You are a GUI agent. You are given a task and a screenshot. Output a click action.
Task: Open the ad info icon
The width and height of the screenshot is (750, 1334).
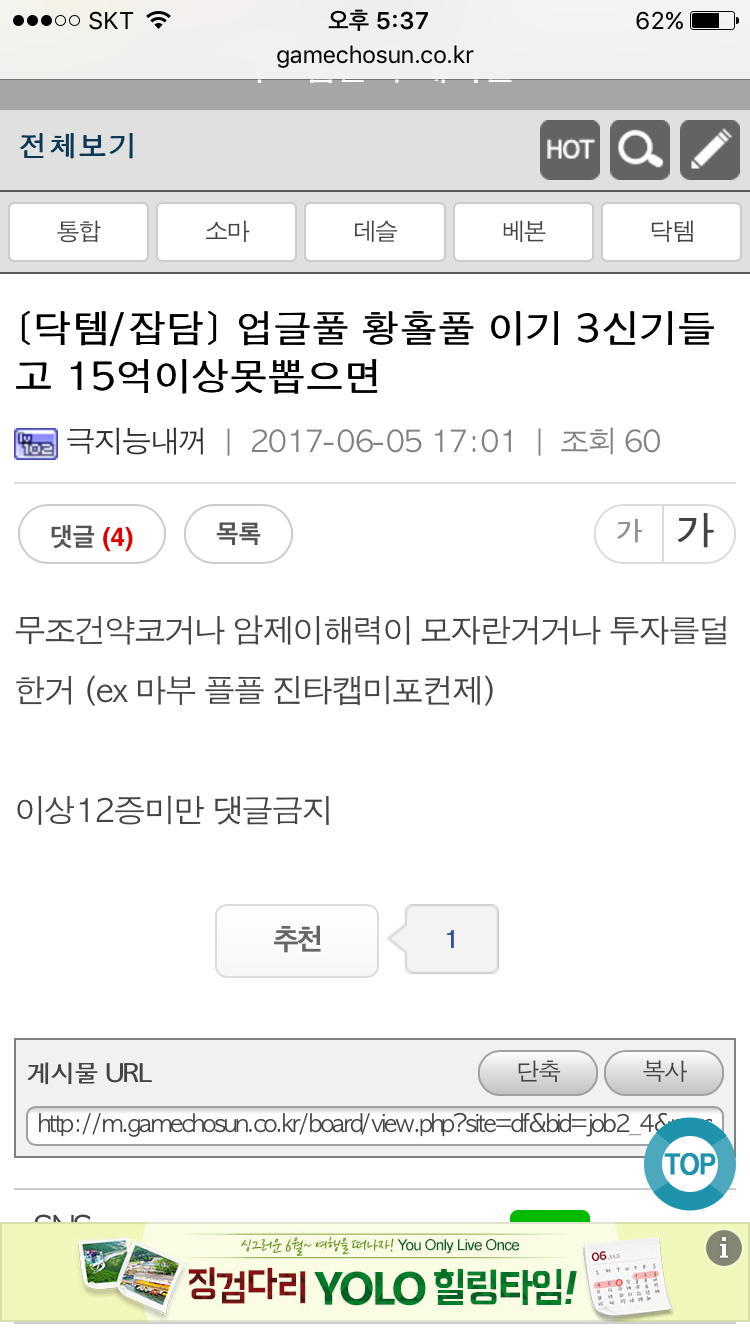[723, 1247]
